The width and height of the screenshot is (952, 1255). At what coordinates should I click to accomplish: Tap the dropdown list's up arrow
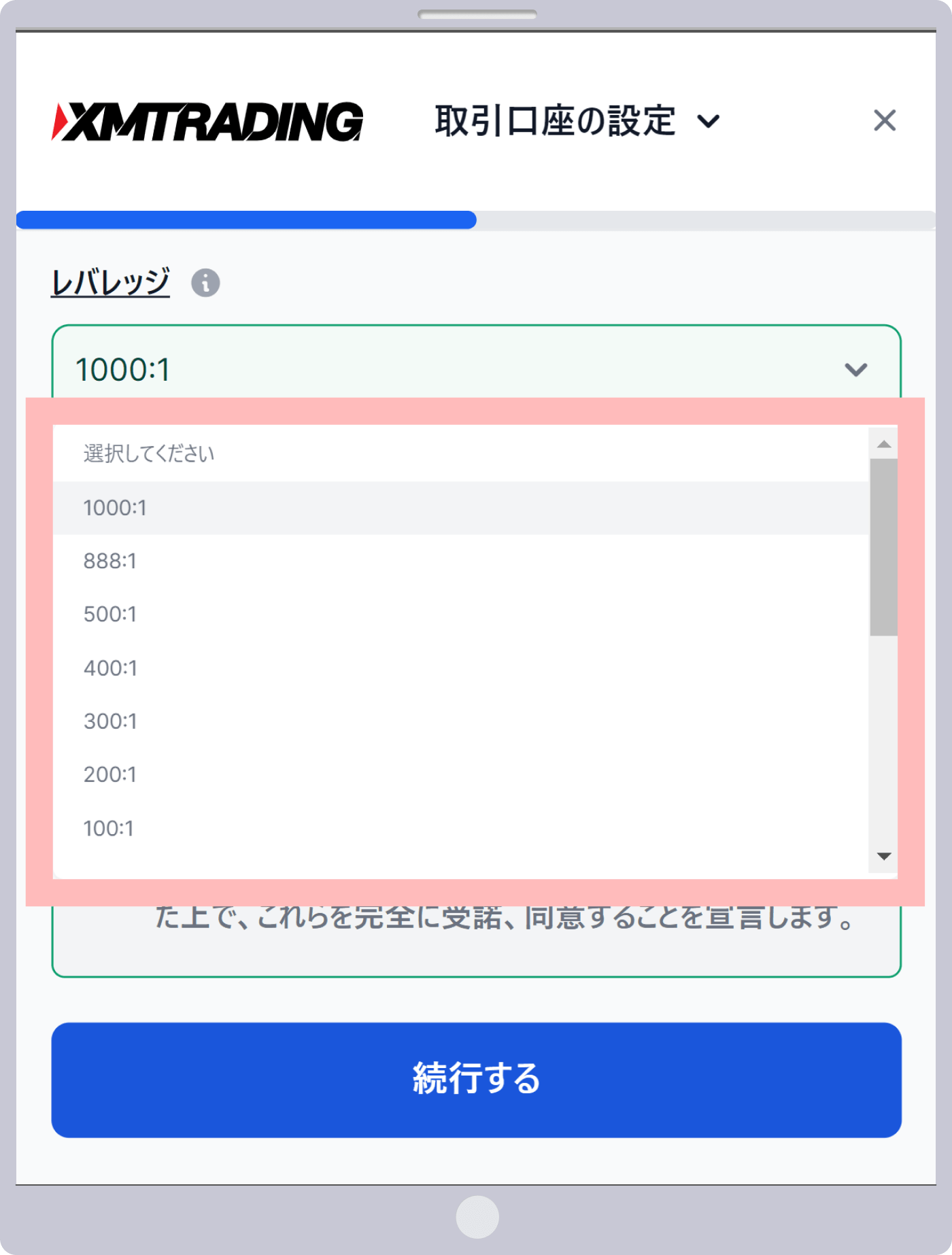[883, 445]
